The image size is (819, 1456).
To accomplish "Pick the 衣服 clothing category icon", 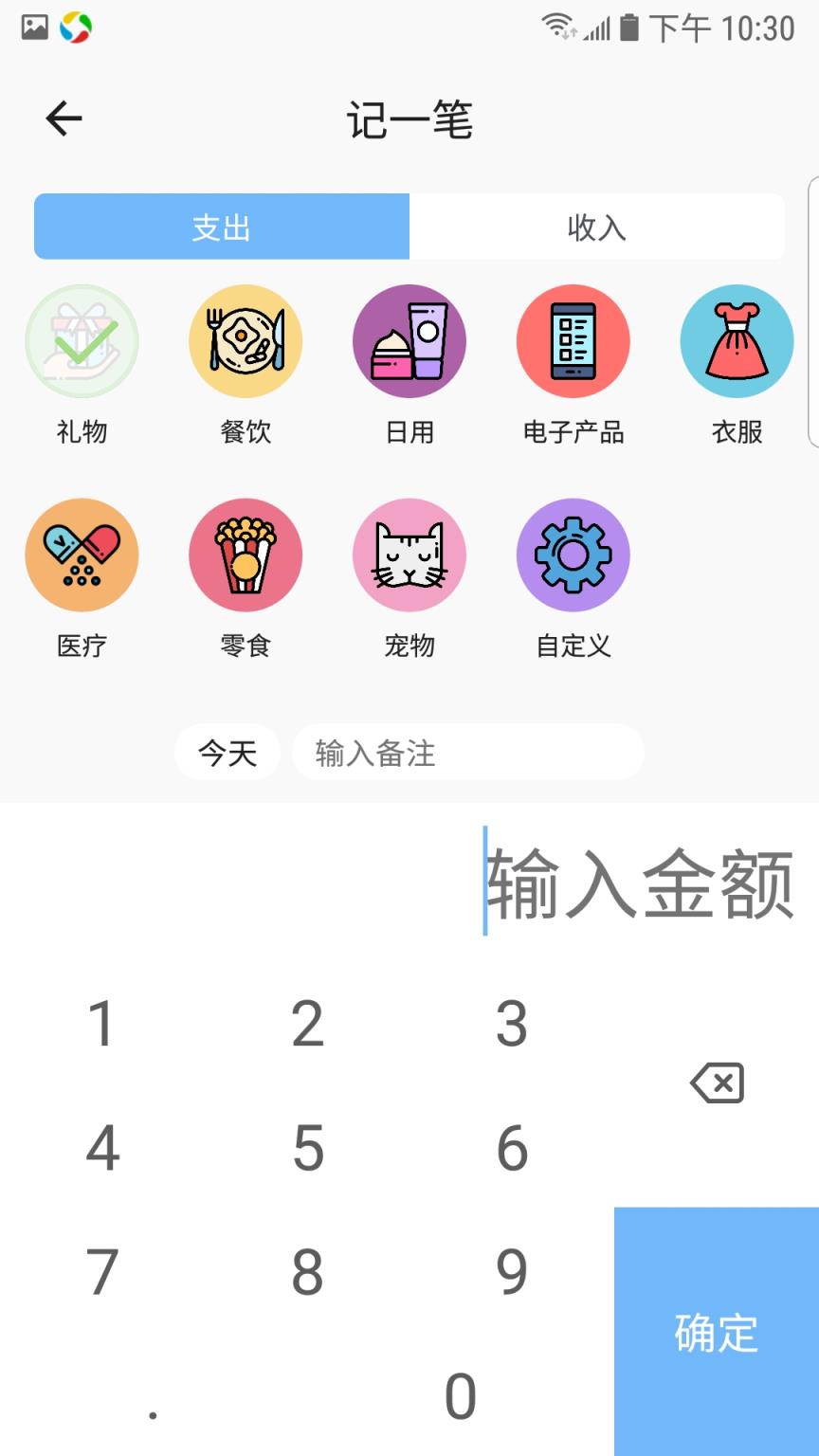I will [736, 341].
